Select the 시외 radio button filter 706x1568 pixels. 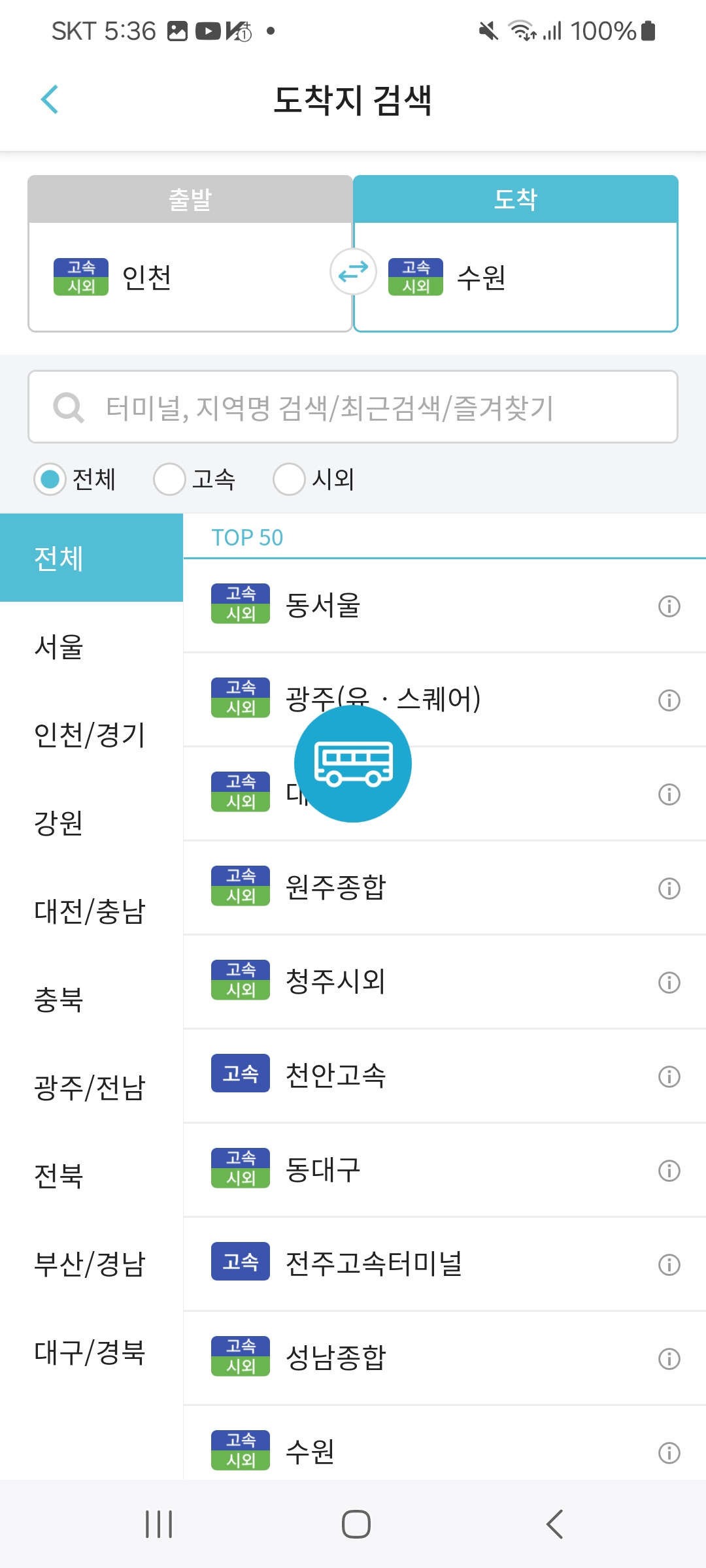290,480
